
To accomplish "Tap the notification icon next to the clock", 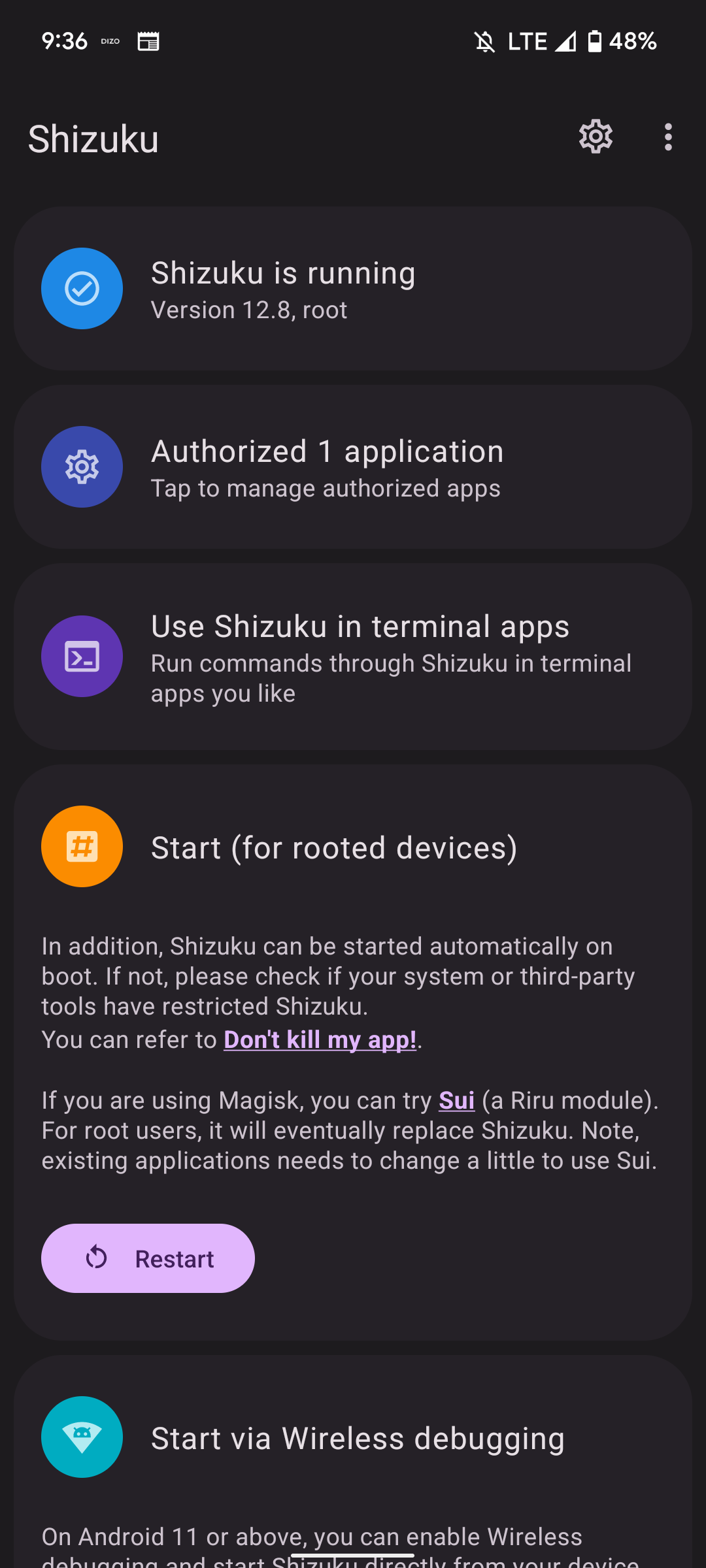I will click(x=149, y=41).
